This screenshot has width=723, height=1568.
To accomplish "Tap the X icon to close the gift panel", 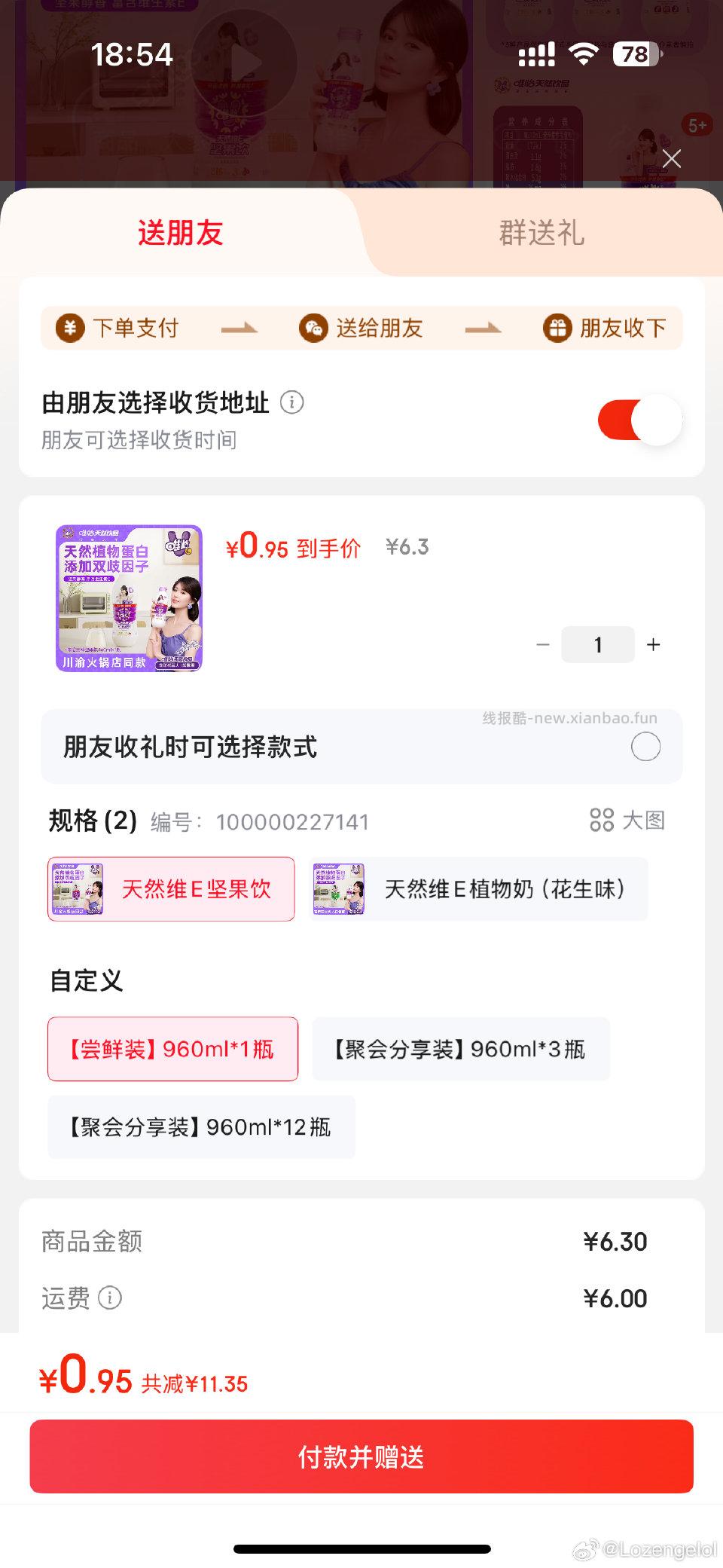I will [671, 158].
